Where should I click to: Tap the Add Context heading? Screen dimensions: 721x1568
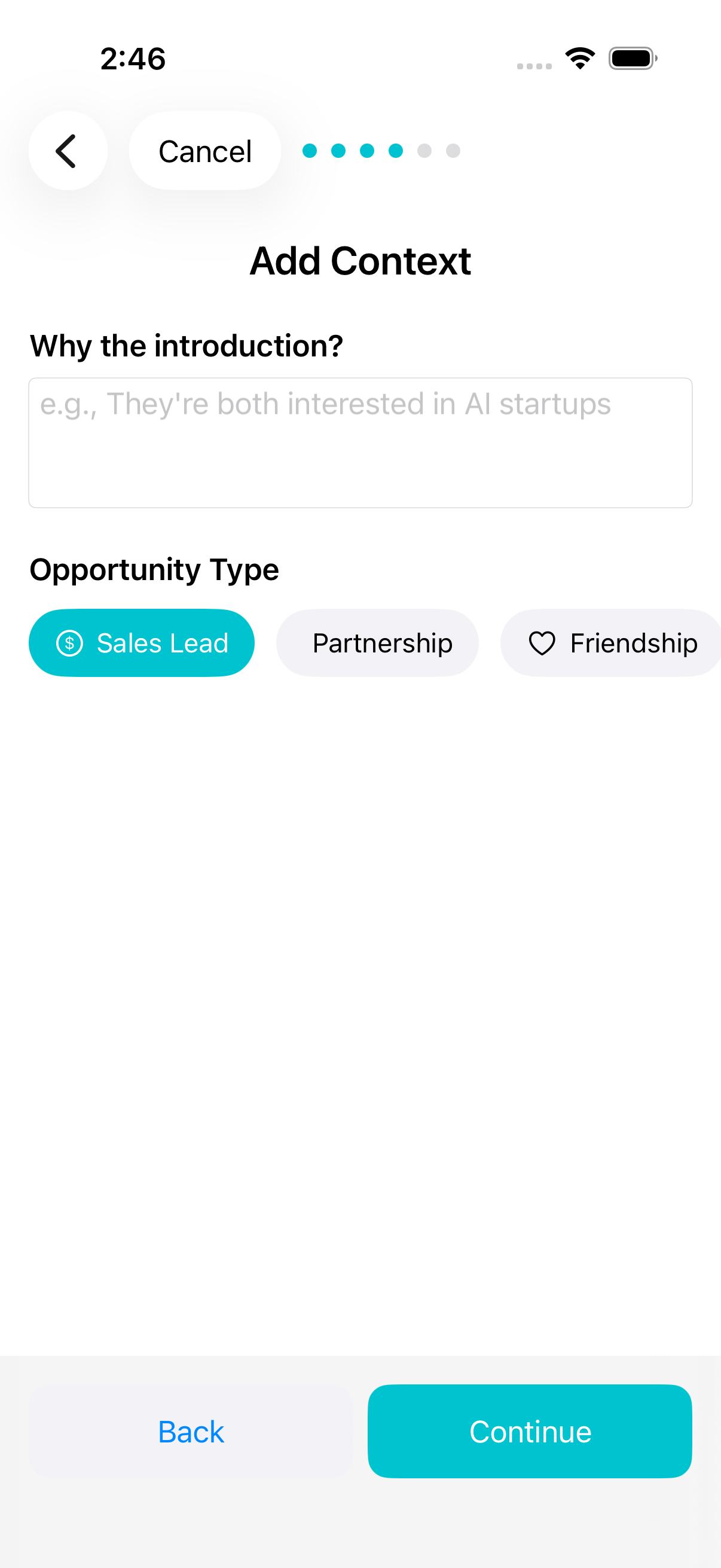[x=360, y=261]
